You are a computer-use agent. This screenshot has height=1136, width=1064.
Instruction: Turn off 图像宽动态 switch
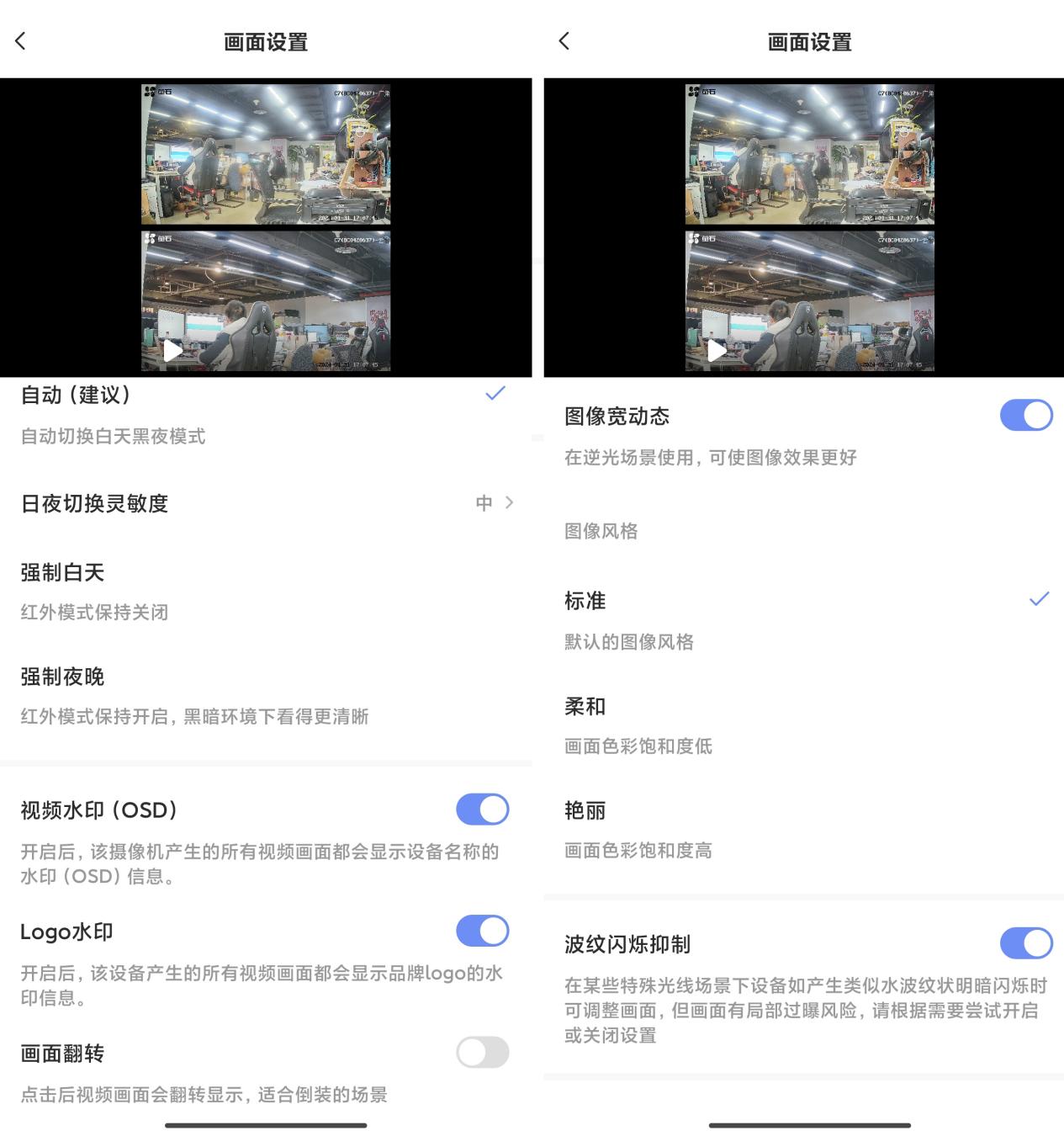[x=1025, y=415]
